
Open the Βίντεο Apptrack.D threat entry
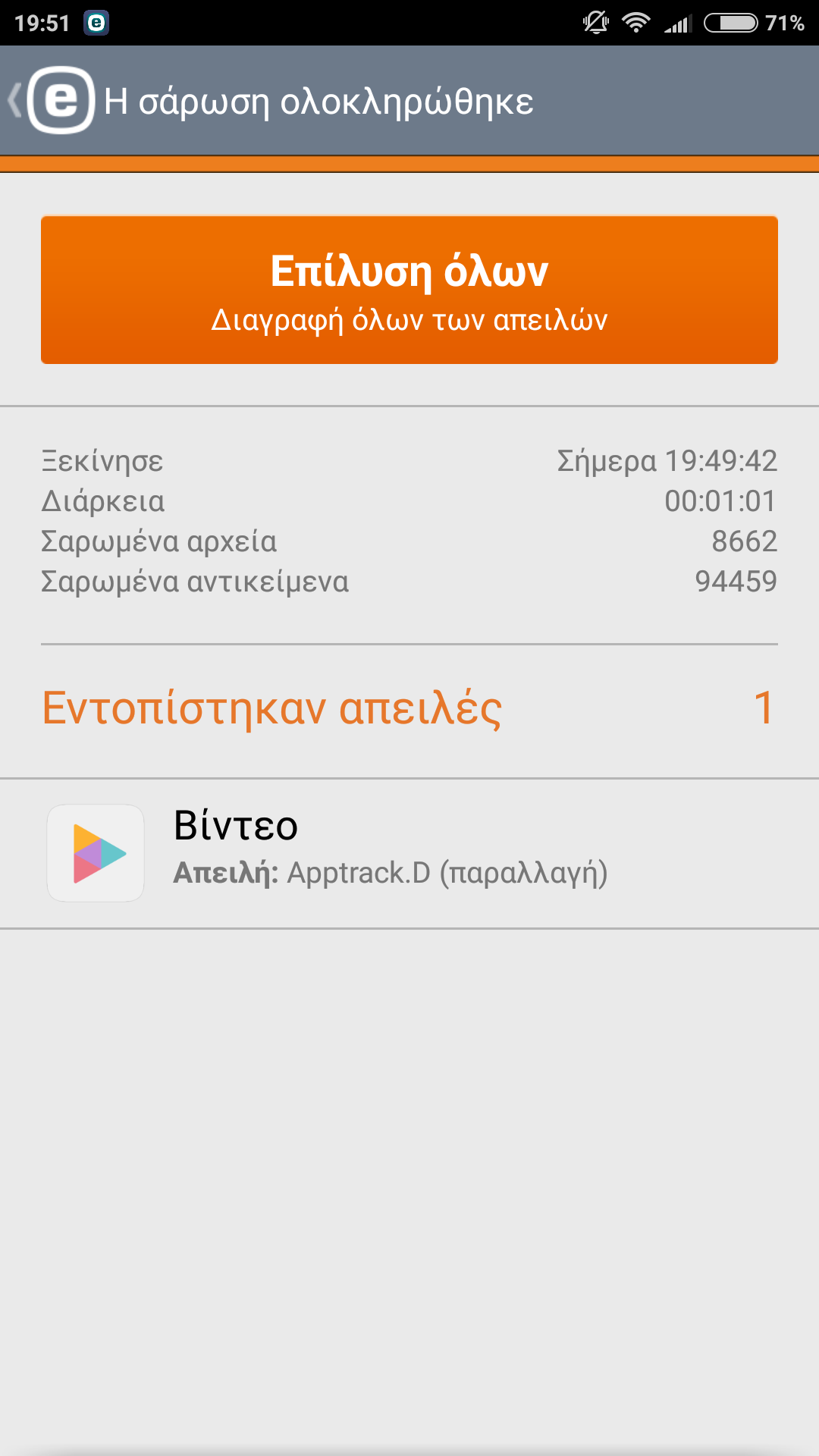[409, 853]
